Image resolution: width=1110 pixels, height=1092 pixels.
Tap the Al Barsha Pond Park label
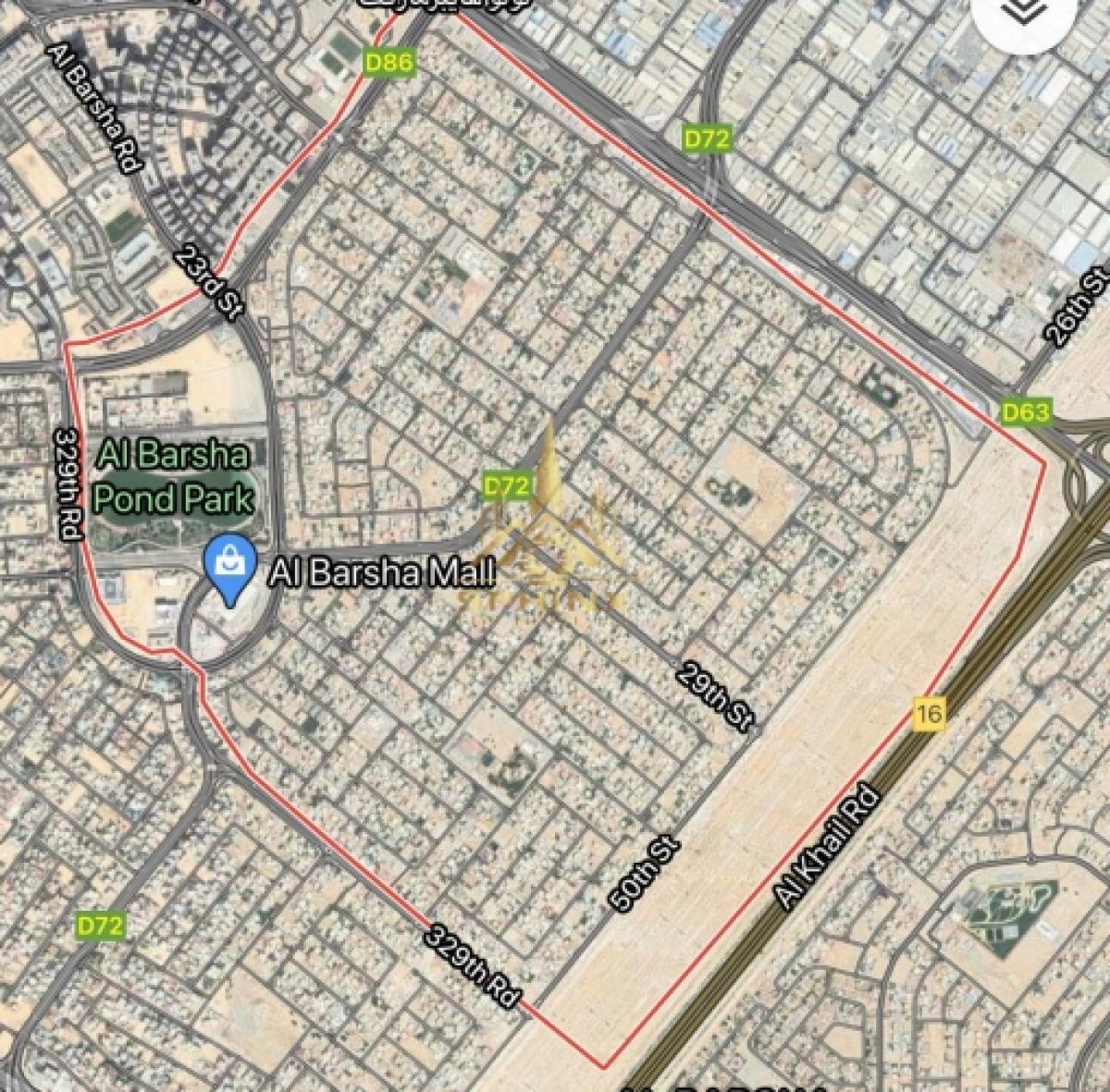point(173,477)
